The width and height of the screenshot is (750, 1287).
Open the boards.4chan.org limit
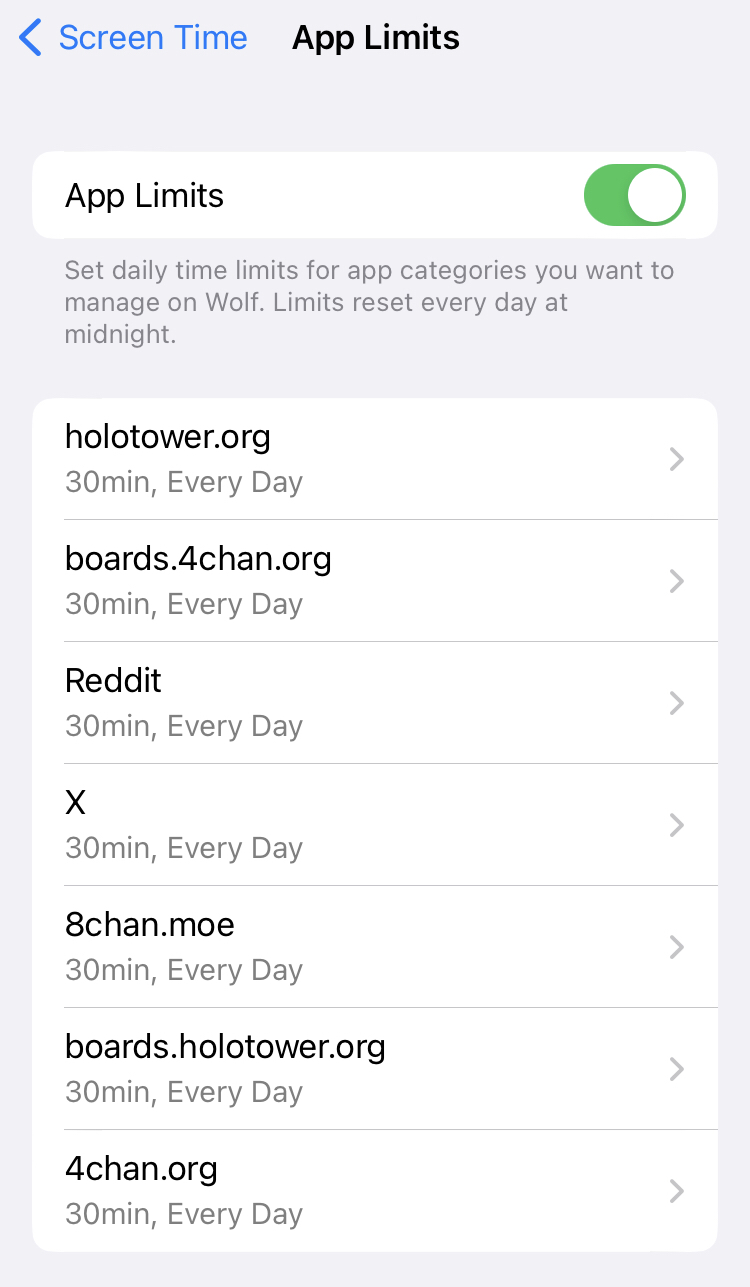[x=375, y=581]
